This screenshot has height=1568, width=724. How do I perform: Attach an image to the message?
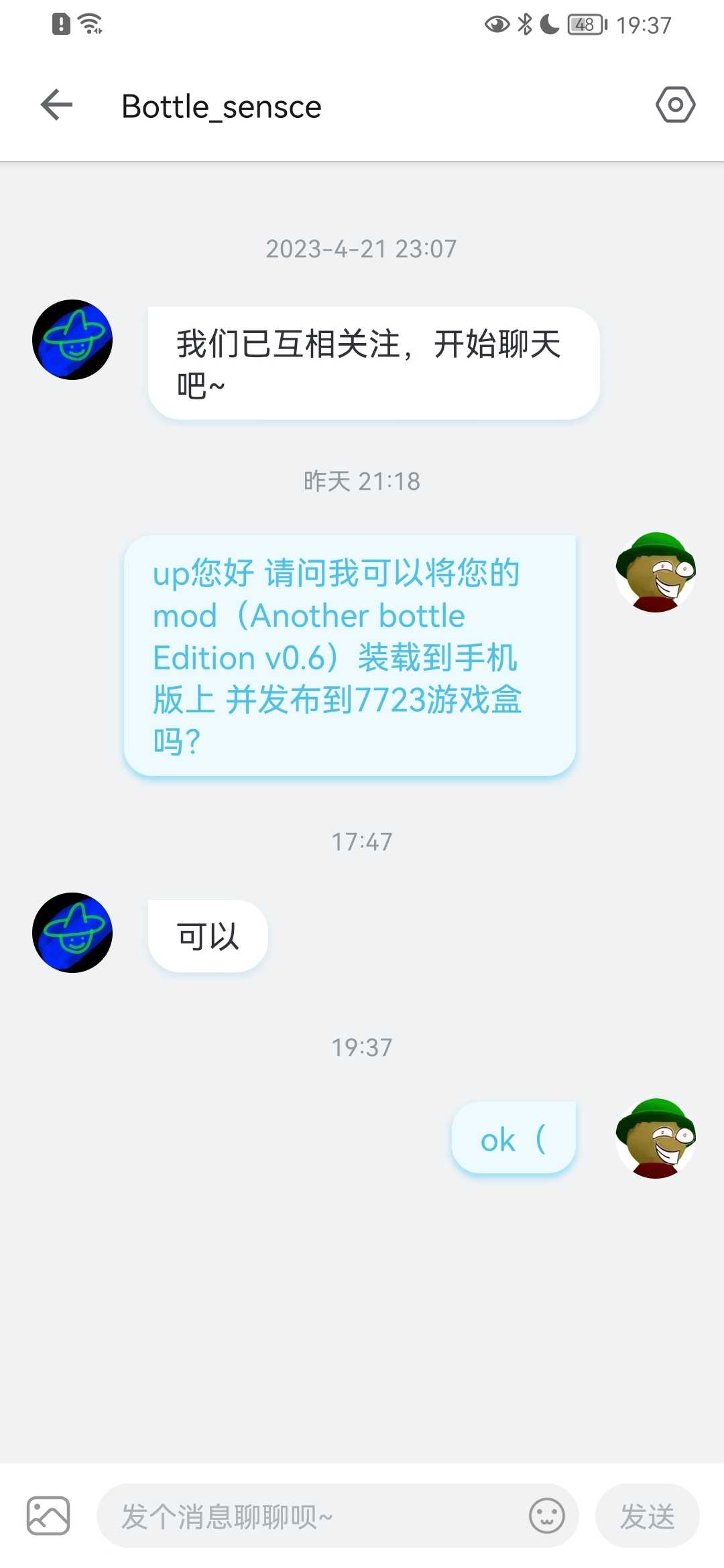coord(48,1516)
